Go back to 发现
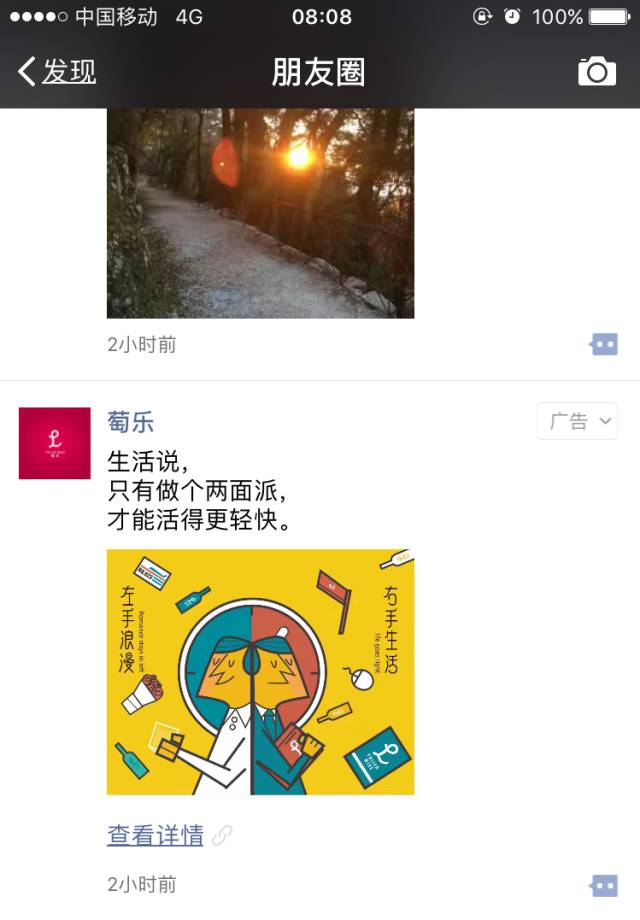 click(57, 72)
